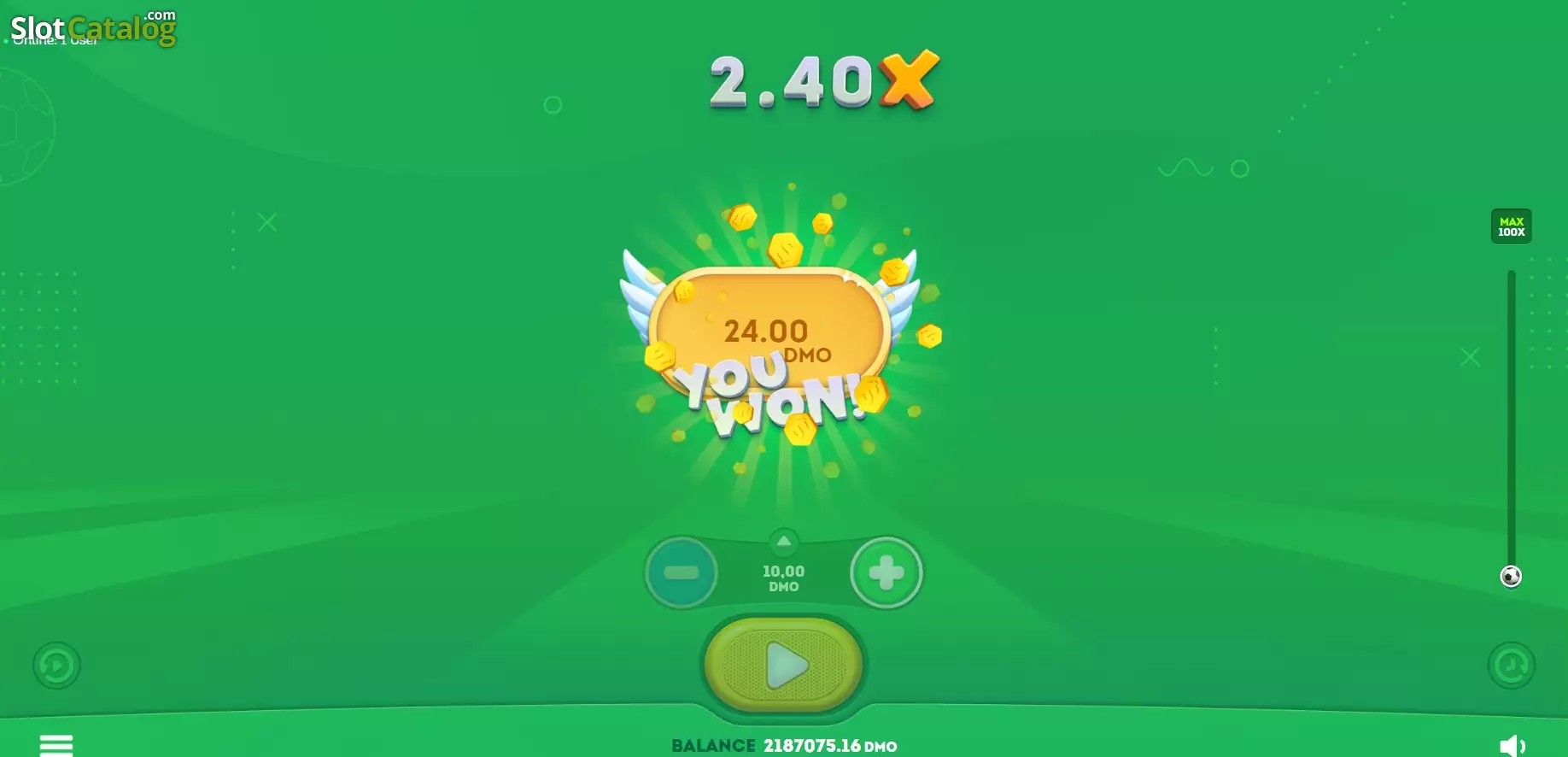
Task: Increase the bet with the plus button
Action: (886, 572)
